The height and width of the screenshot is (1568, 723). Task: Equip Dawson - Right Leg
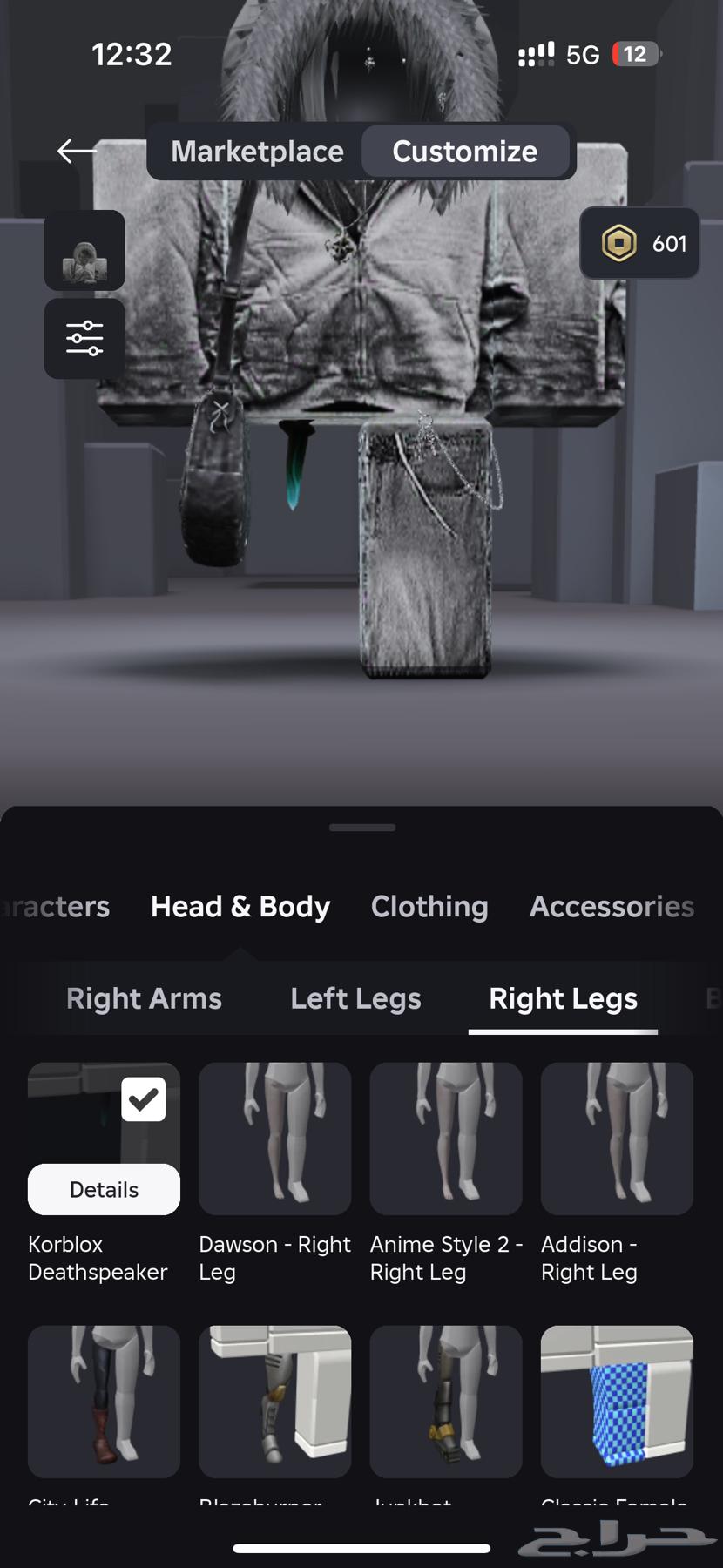tap(274, 1138)
